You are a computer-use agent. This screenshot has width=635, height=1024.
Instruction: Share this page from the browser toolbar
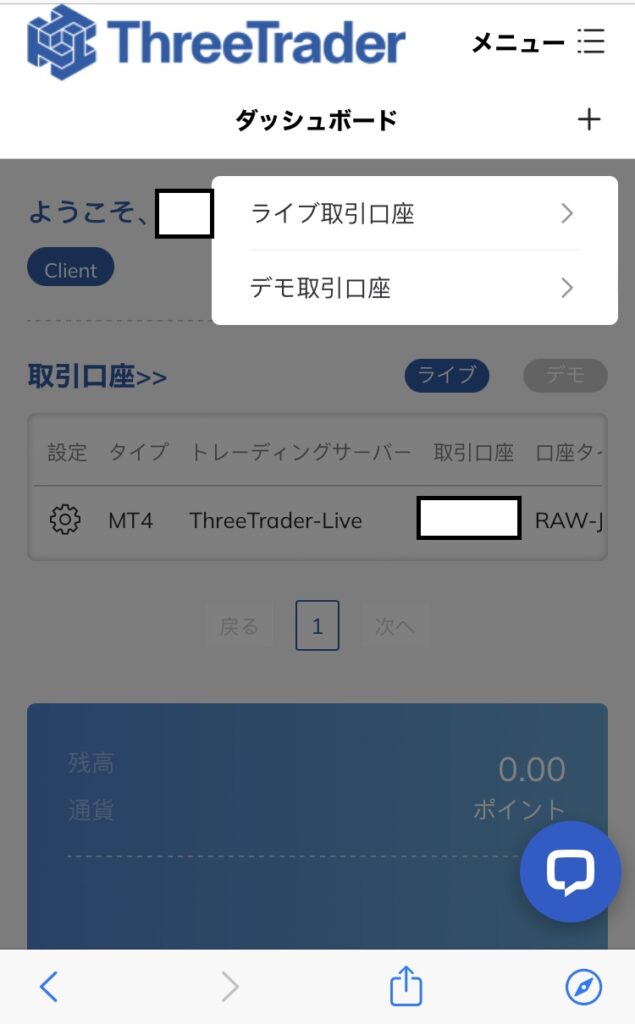click(406, 986)
